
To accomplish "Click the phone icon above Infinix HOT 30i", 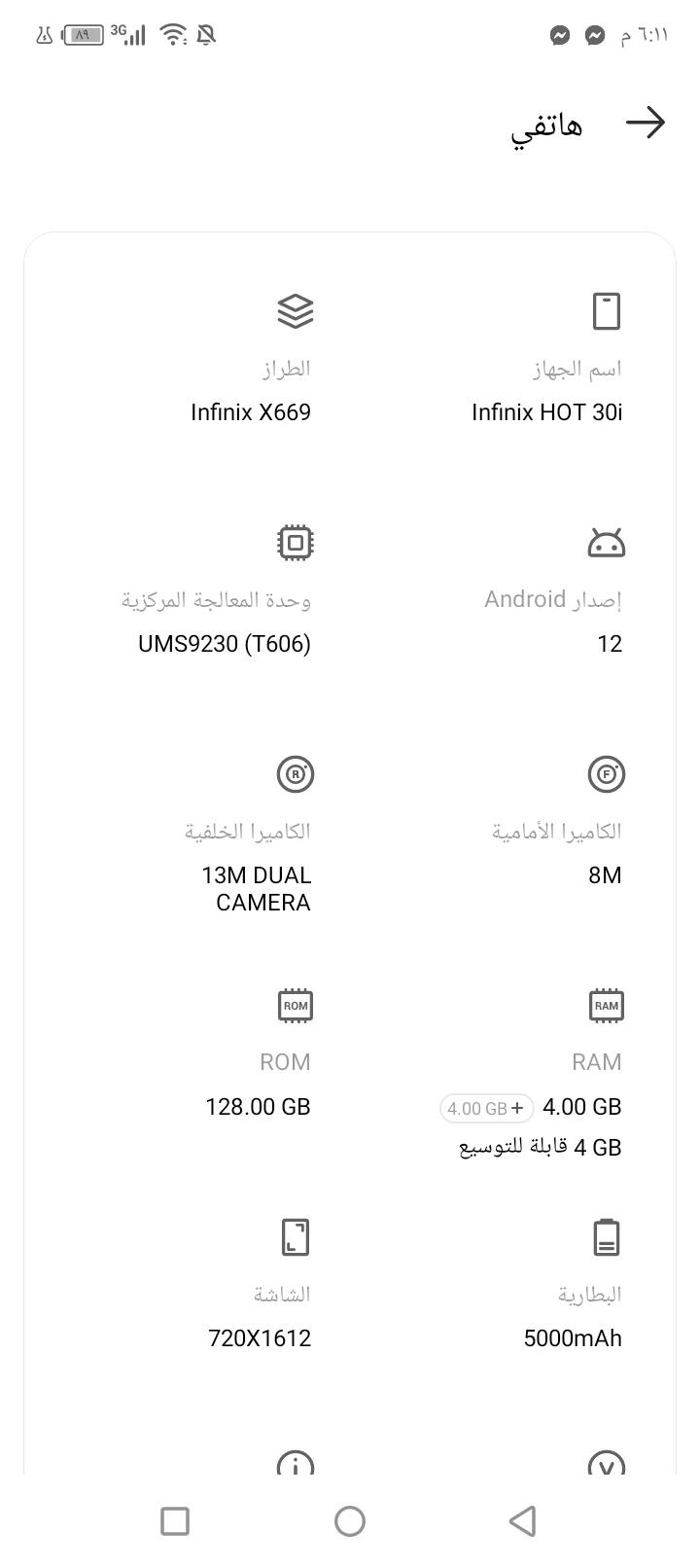I will point(605,309).
